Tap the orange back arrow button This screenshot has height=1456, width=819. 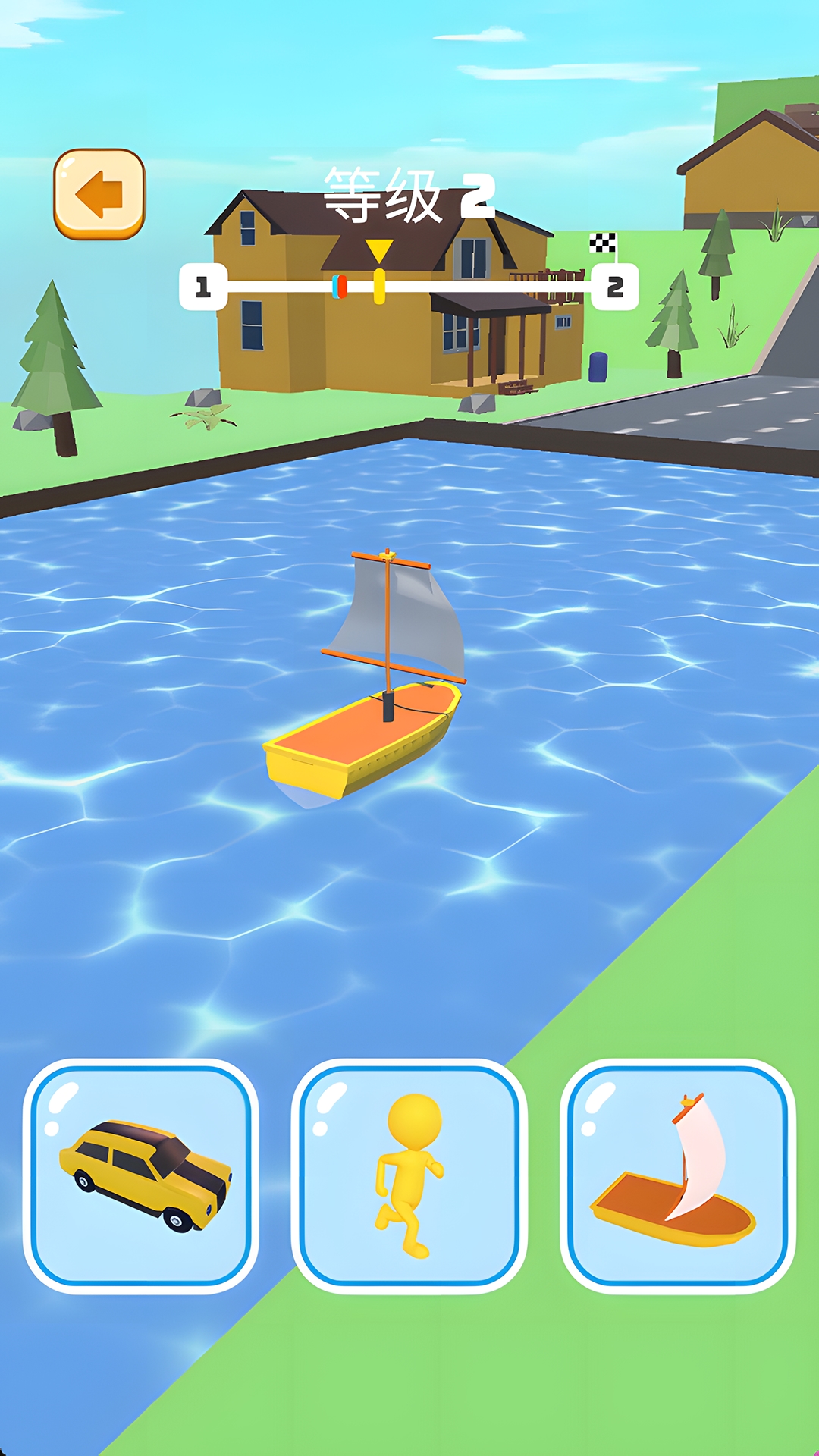pos(99,194)
